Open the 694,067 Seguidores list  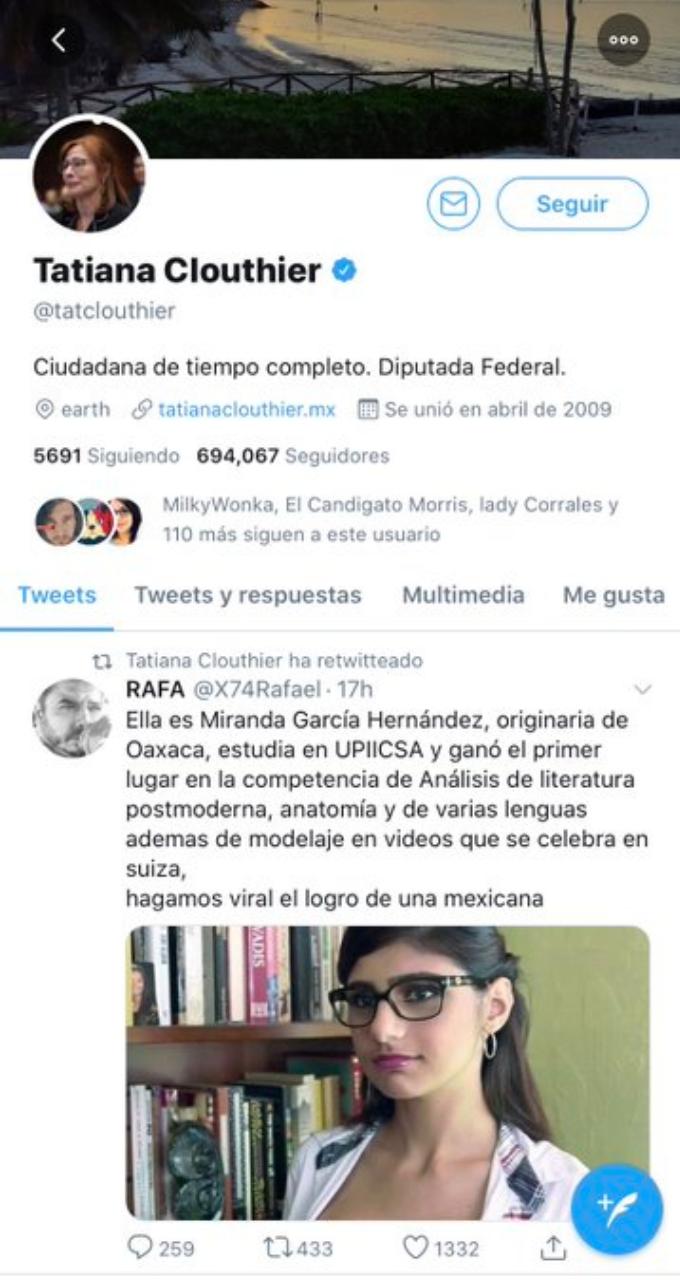point(293,456)
